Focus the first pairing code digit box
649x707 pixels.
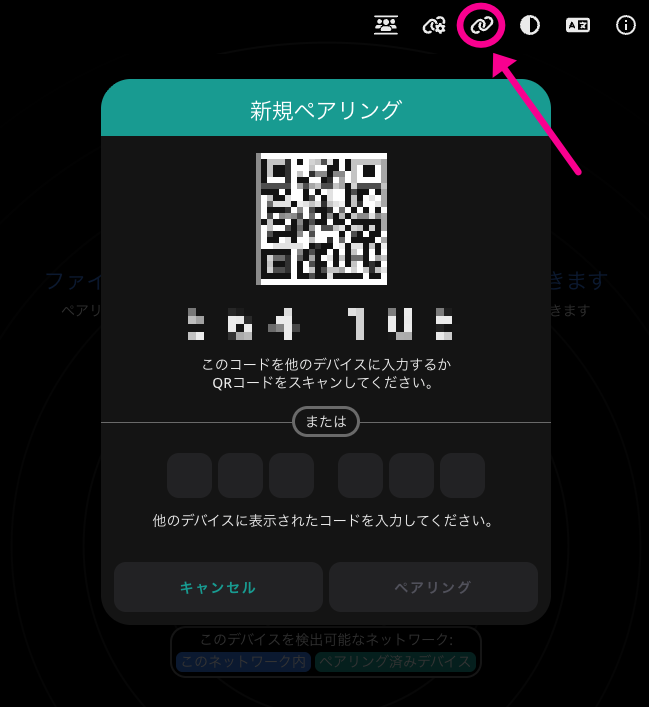(189, 475)
